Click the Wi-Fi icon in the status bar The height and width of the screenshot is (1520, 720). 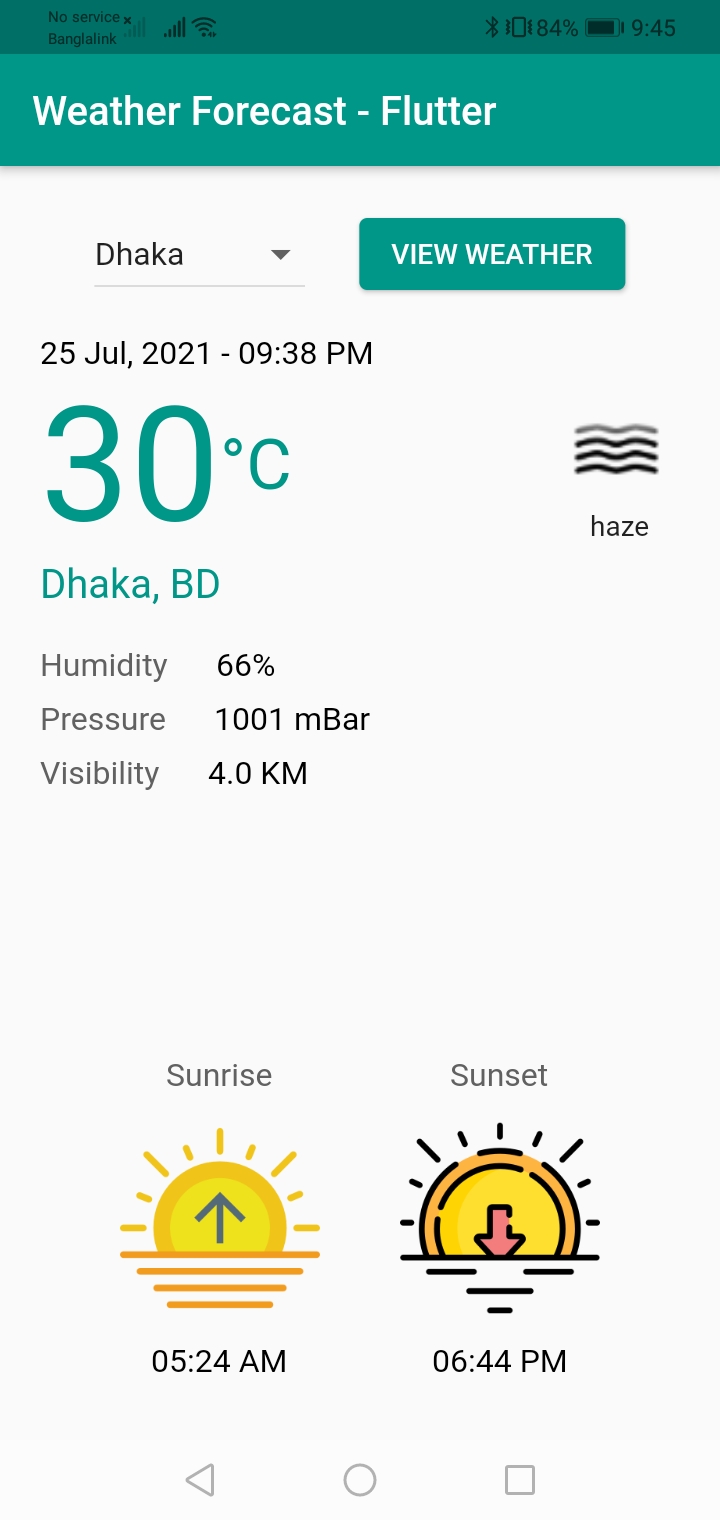pos(204,27)
